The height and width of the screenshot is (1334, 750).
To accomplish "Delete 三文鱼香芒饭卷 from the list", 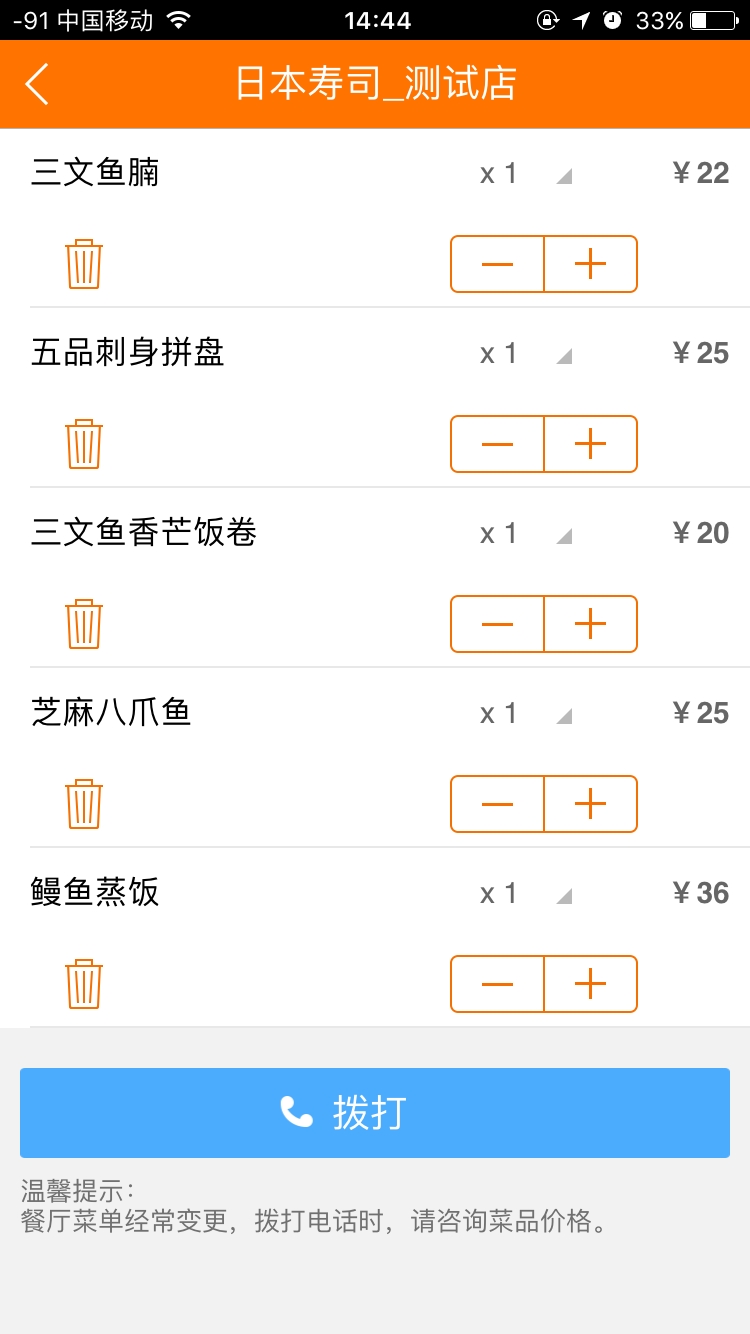I will click(84, 624).
